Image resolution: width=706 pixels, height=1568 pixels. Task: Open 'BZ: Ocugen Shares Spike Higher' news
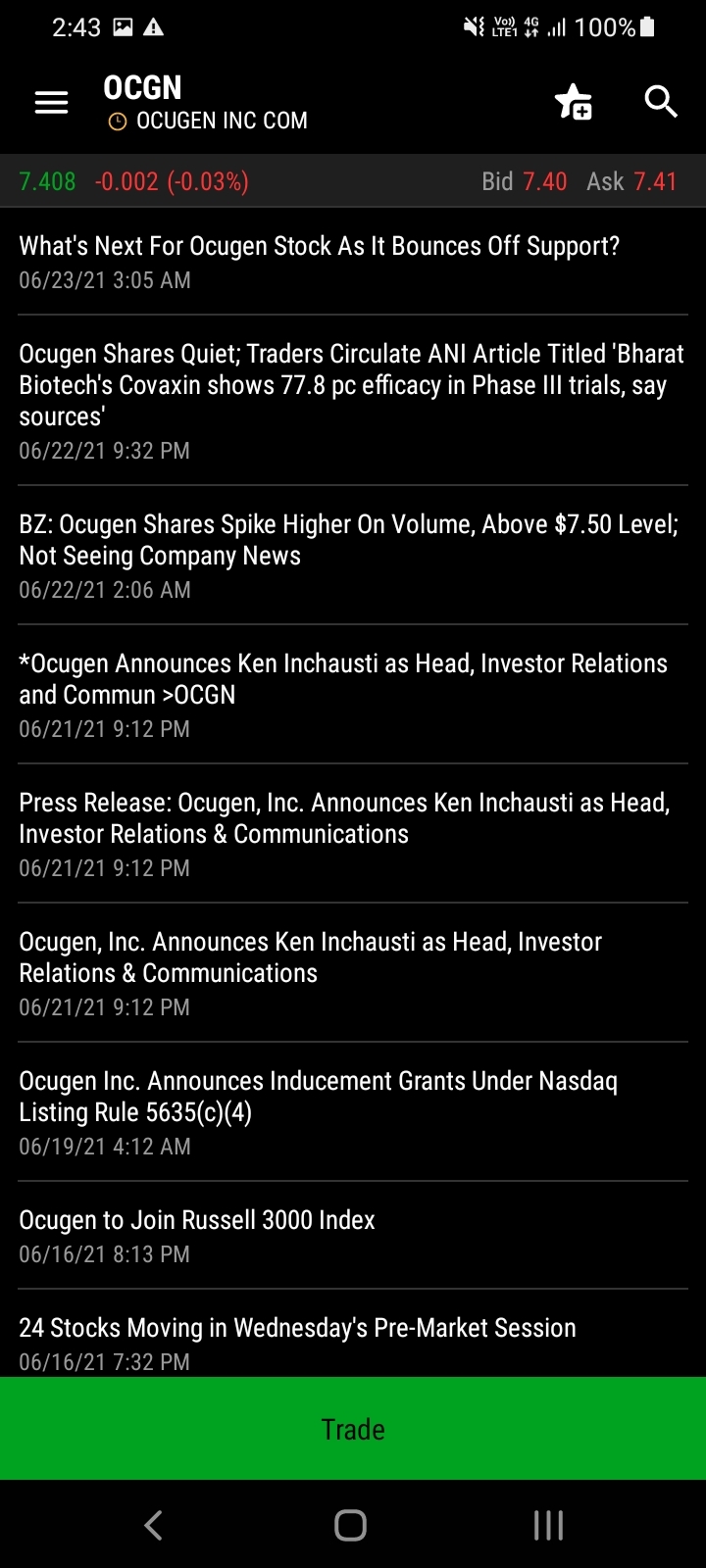tap(353, 556)
